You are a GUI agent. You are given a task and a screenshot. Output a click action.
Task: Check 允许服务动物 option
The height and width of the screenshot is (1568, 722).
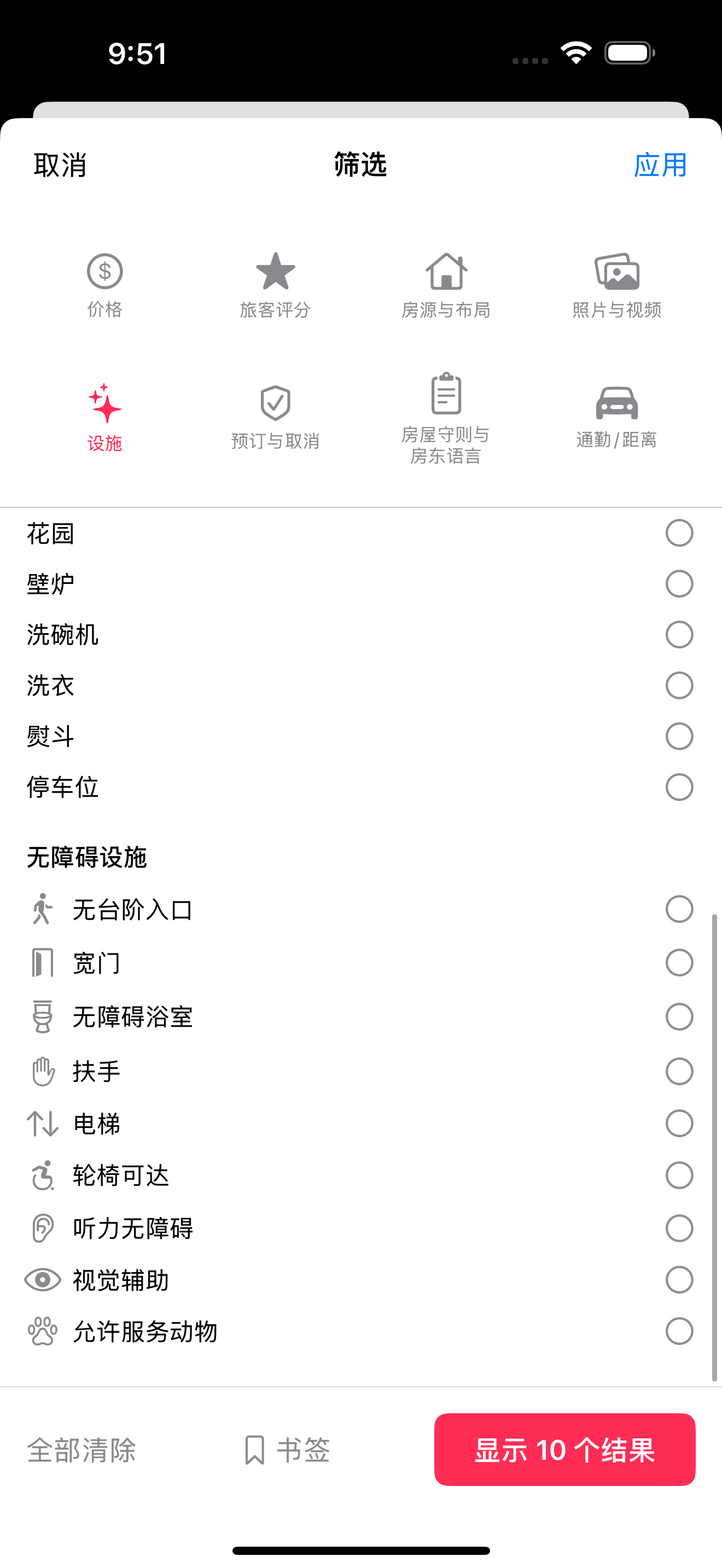point(679,1331)
